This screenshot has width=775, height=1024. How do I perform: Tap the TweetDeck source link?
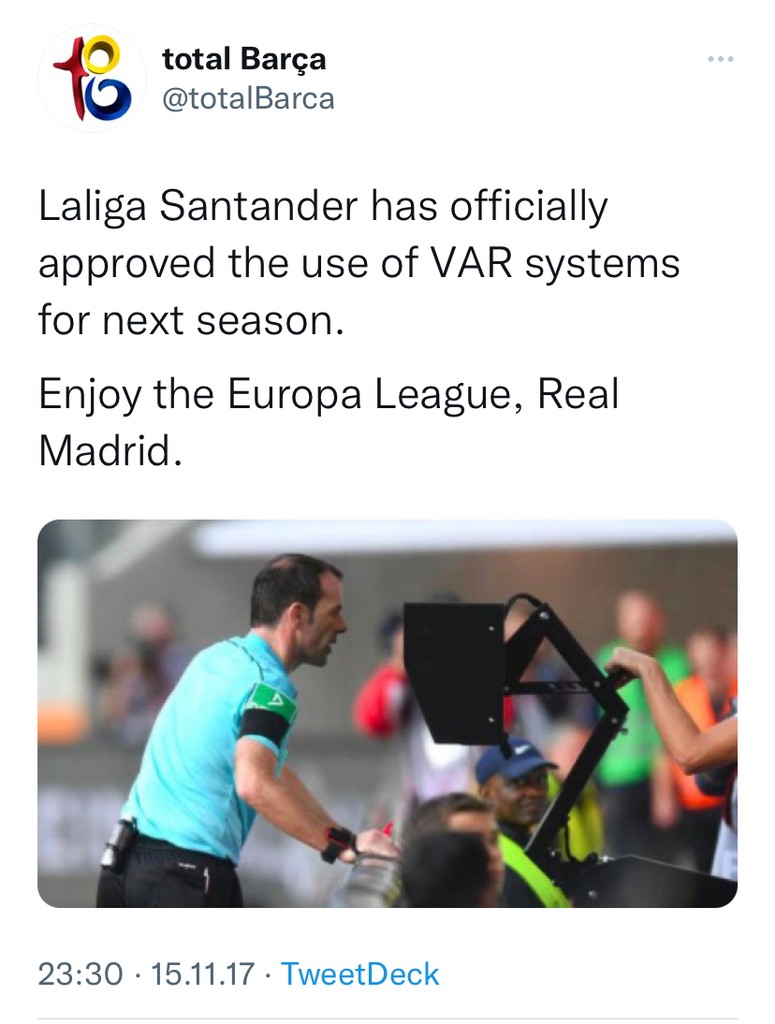[359, 973]
